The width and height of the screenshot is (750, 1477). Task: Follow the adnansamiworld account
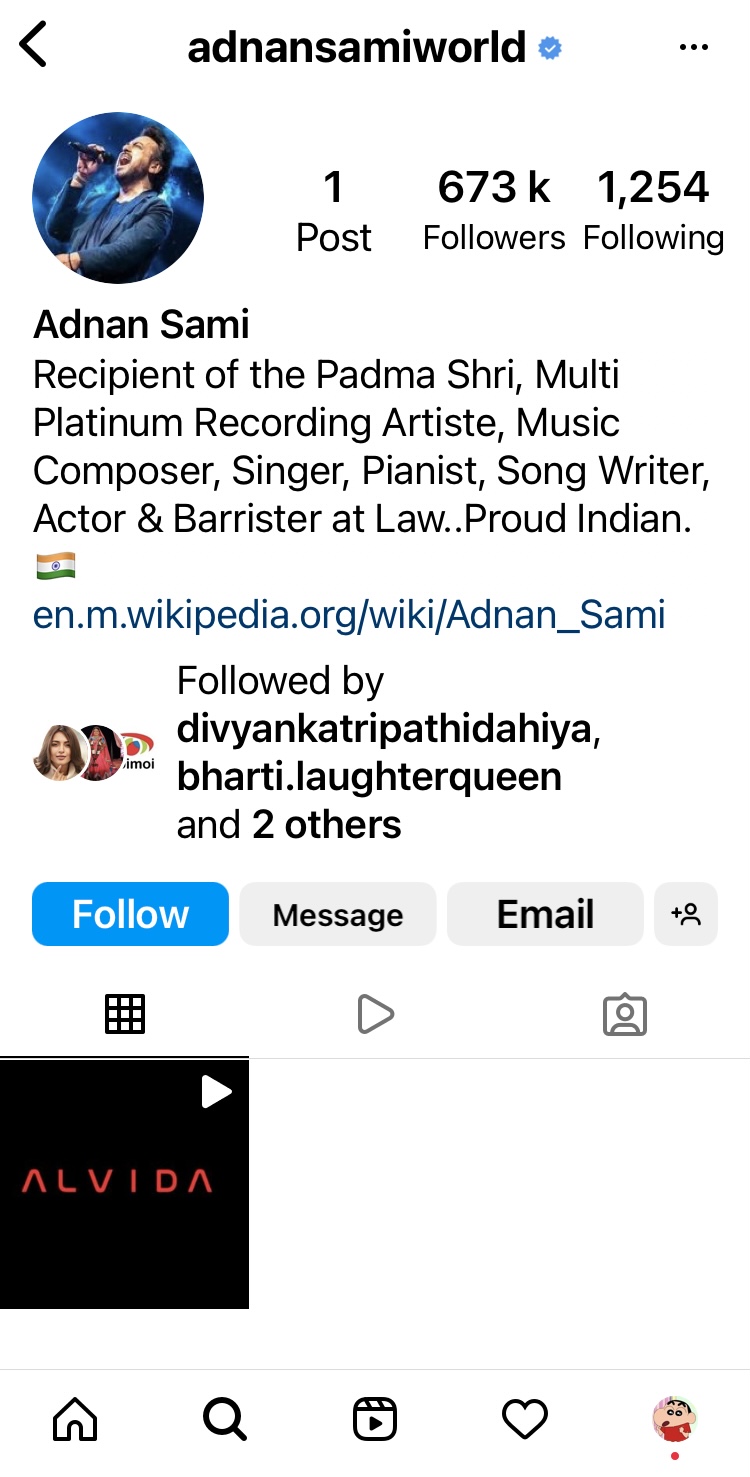click(x=130, y=914)
